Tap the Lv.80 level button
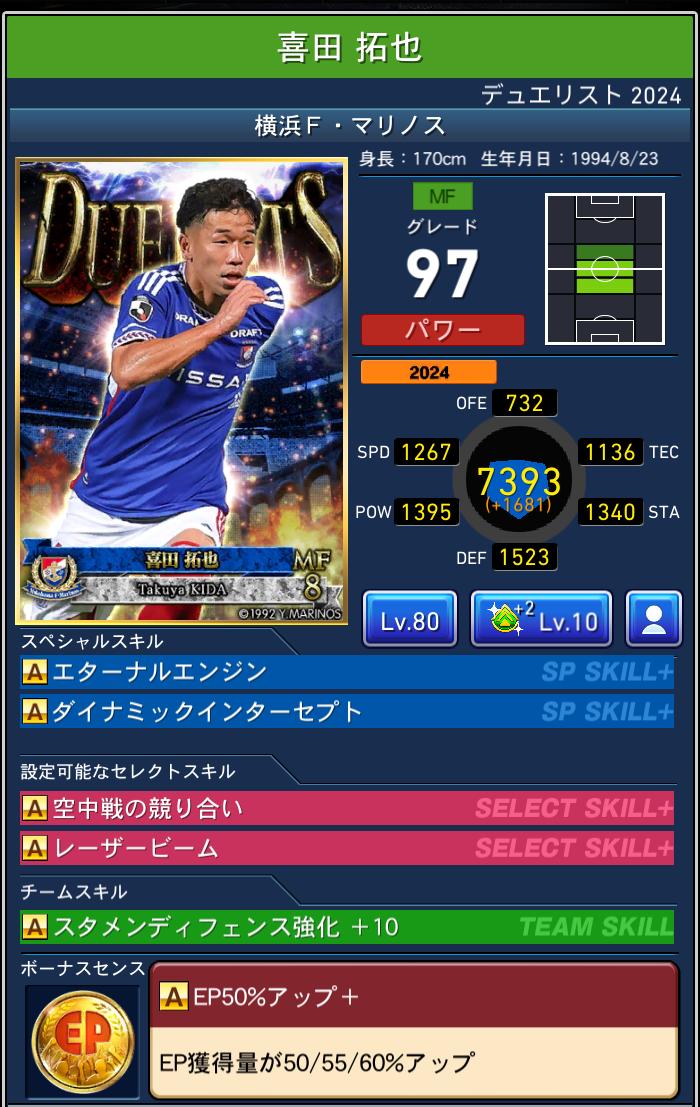The width and height of the screenshot is (700, 1107). (x=410, y=620)
